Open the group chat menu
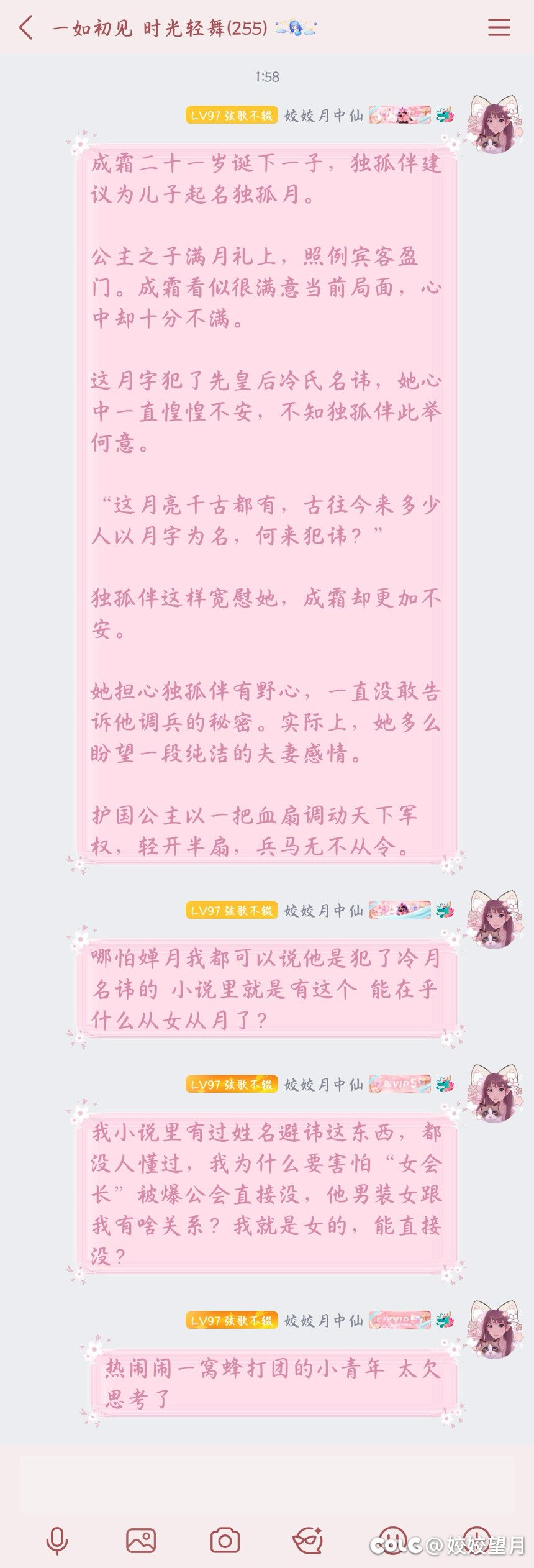This screenshot has width=534, height=1568. tap(499, 28)
